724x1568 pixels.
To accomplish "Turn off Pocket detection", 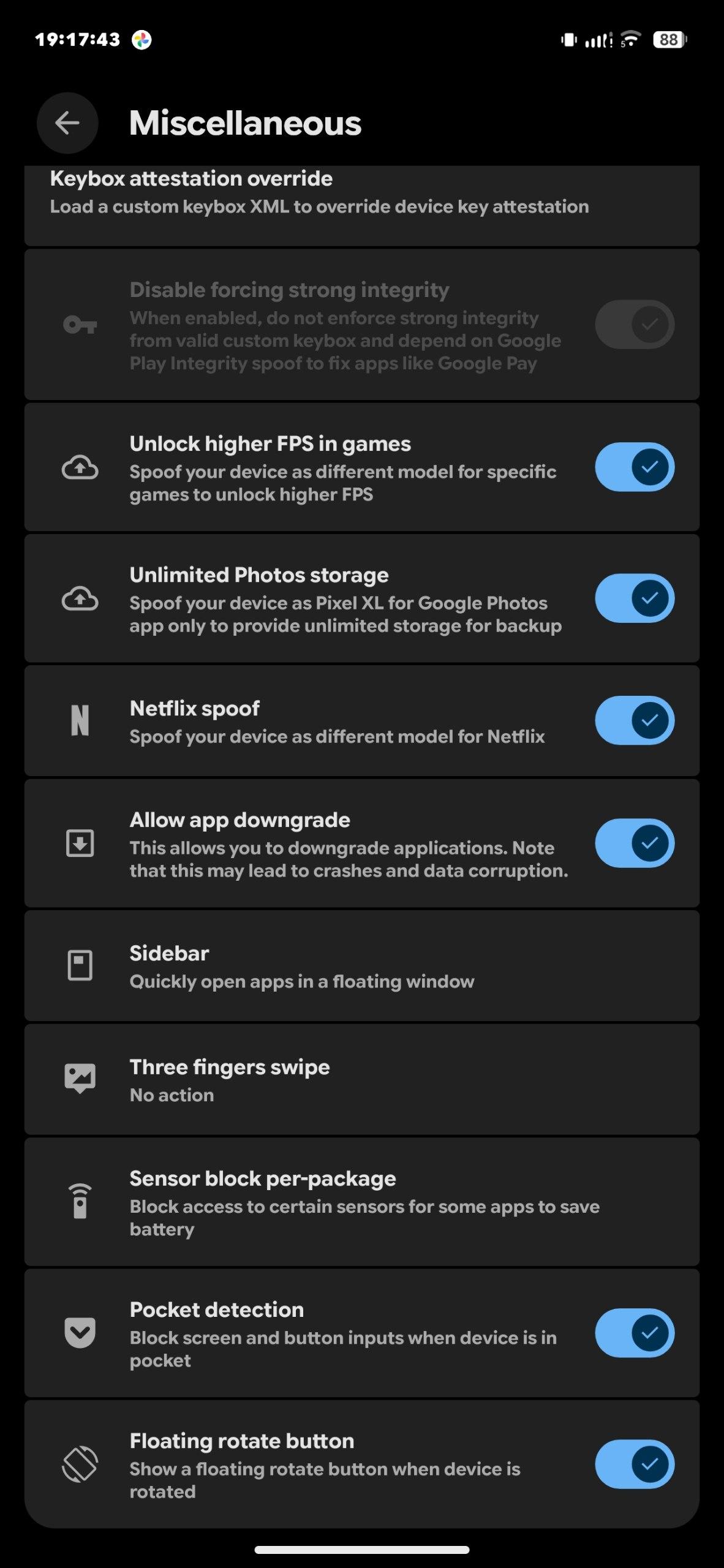I will pyautogui.click(x=634, y=1333).
